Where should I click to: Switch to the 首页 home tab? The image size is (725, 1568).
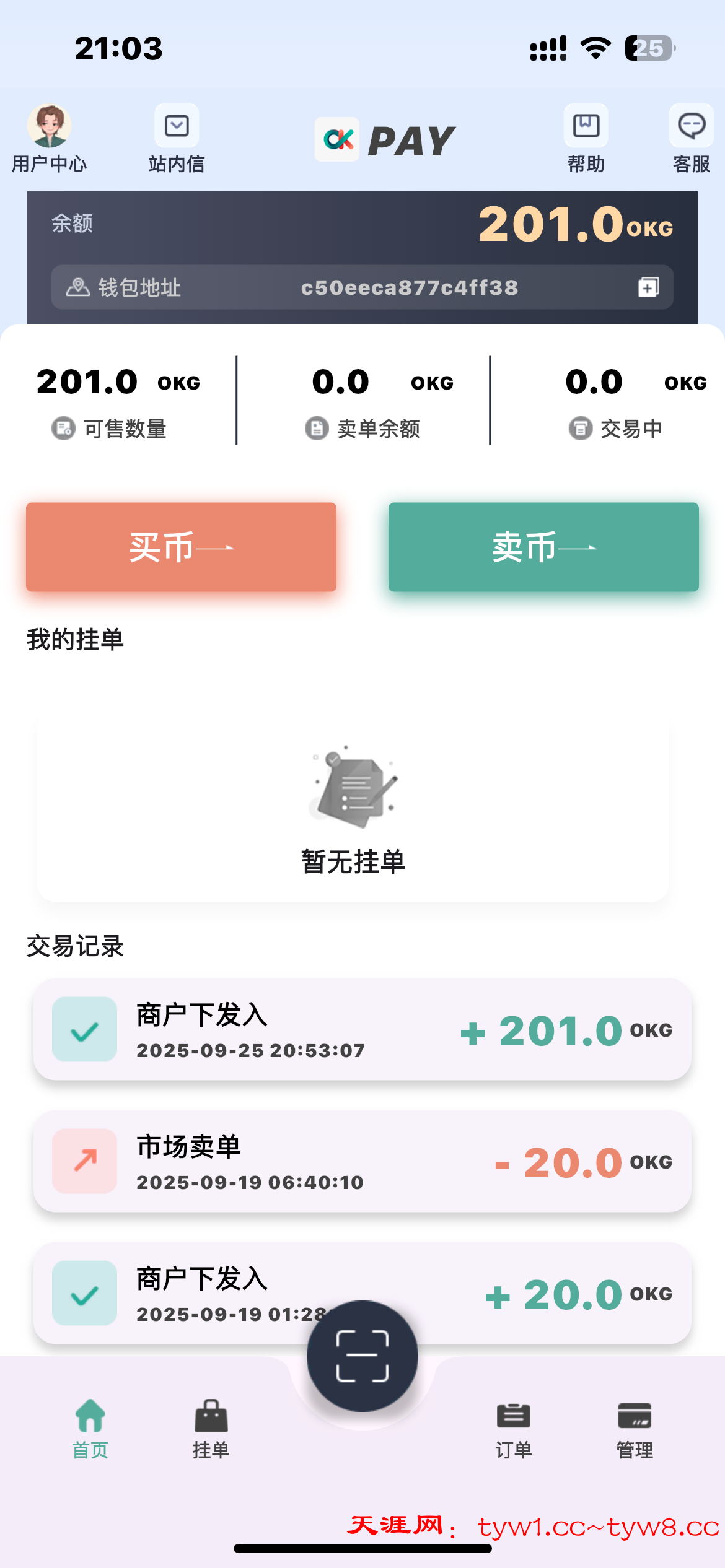[90, 1429]
